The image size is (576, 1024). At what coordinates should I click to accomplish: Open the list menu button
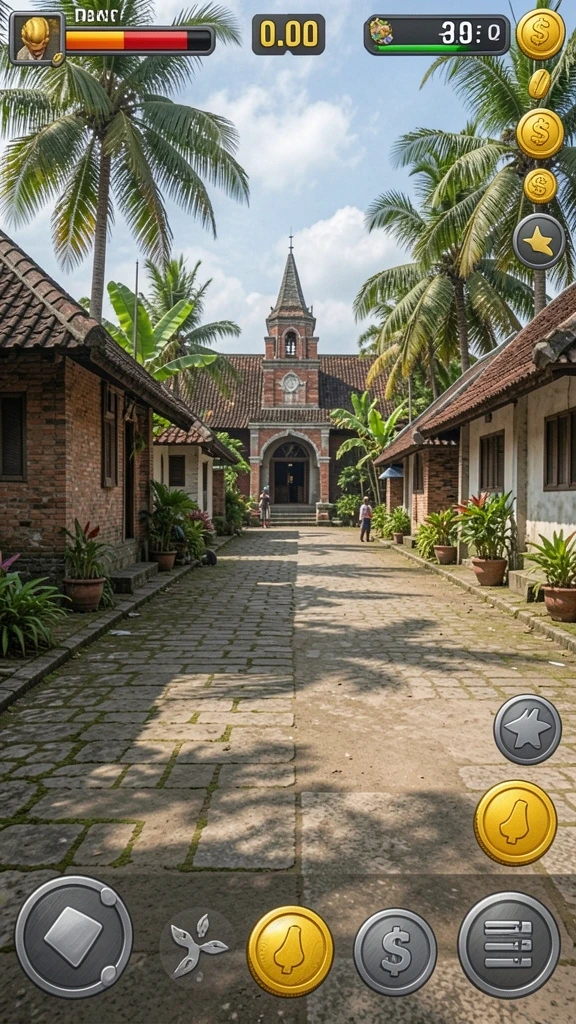[509, 945]
